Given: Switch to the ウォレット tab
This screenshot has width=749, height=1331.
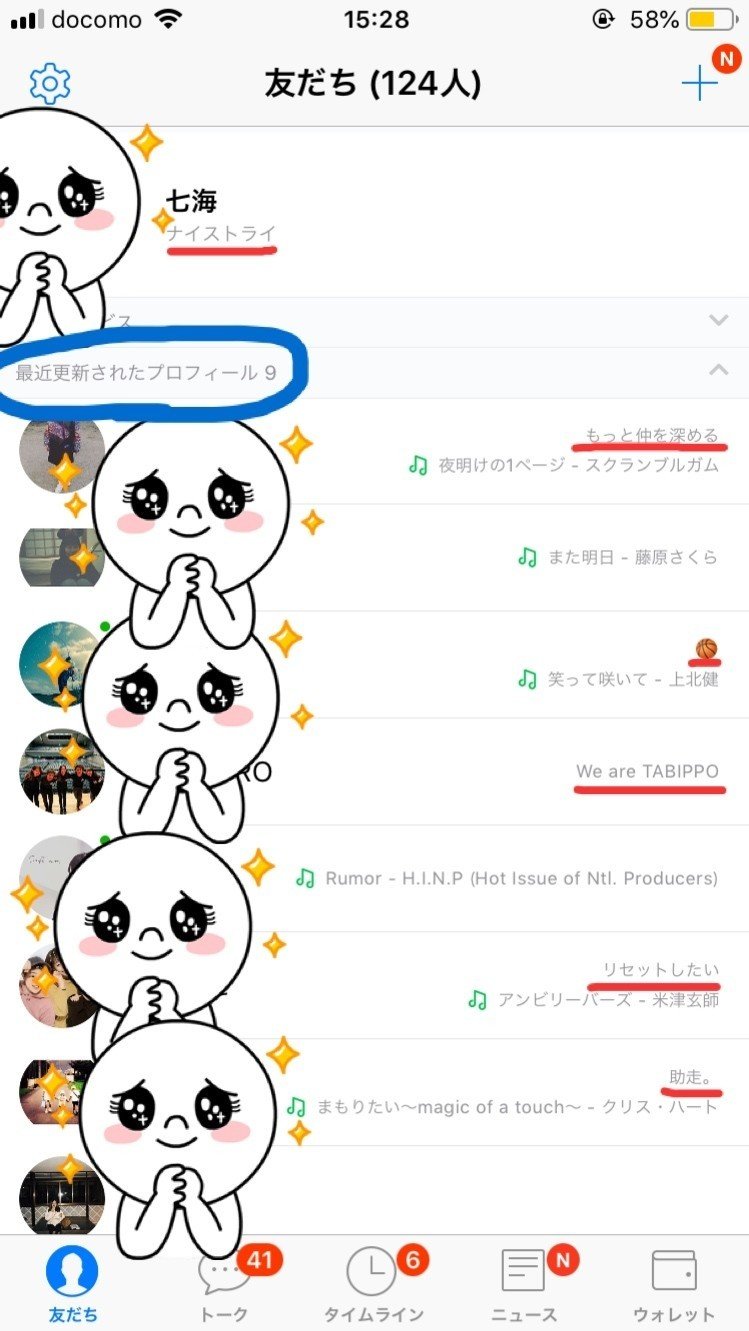Looking at the screenshot, I should click(674, 1285).
